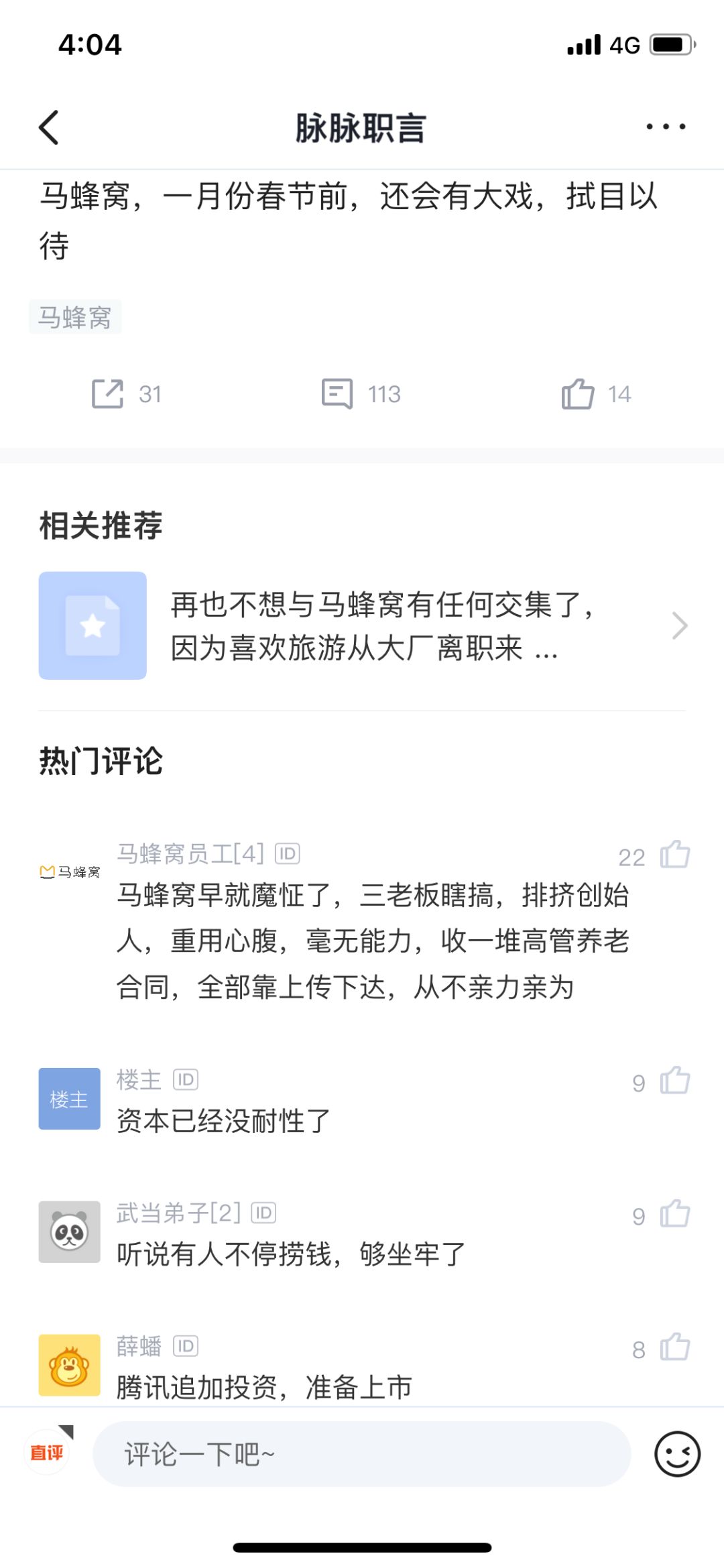Select the 马蜂窝 topic tag
724x1568 pixels.
(x=74, y=316)
